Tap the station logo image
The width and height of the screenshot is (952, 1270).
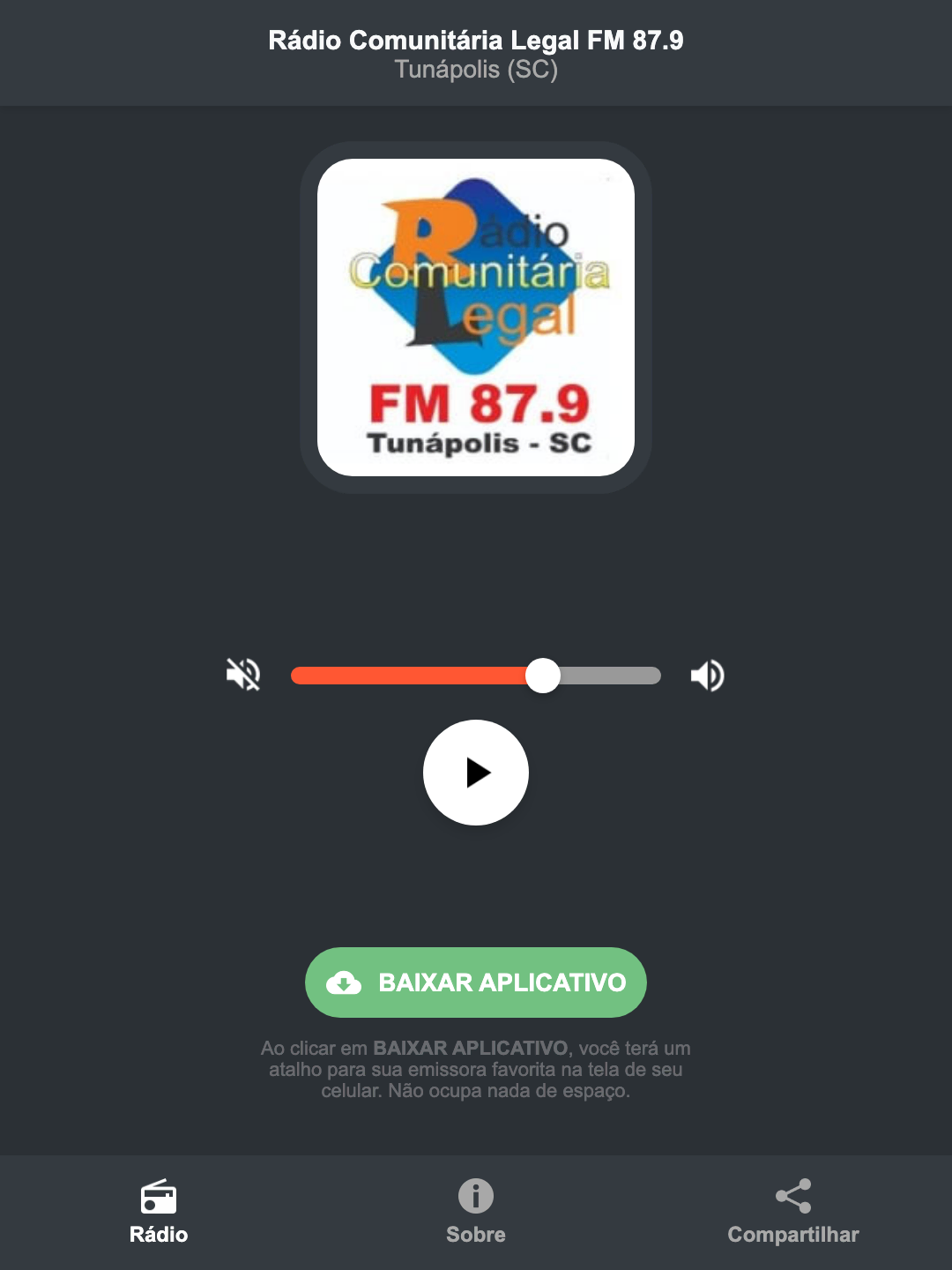[x=475, y=313]
